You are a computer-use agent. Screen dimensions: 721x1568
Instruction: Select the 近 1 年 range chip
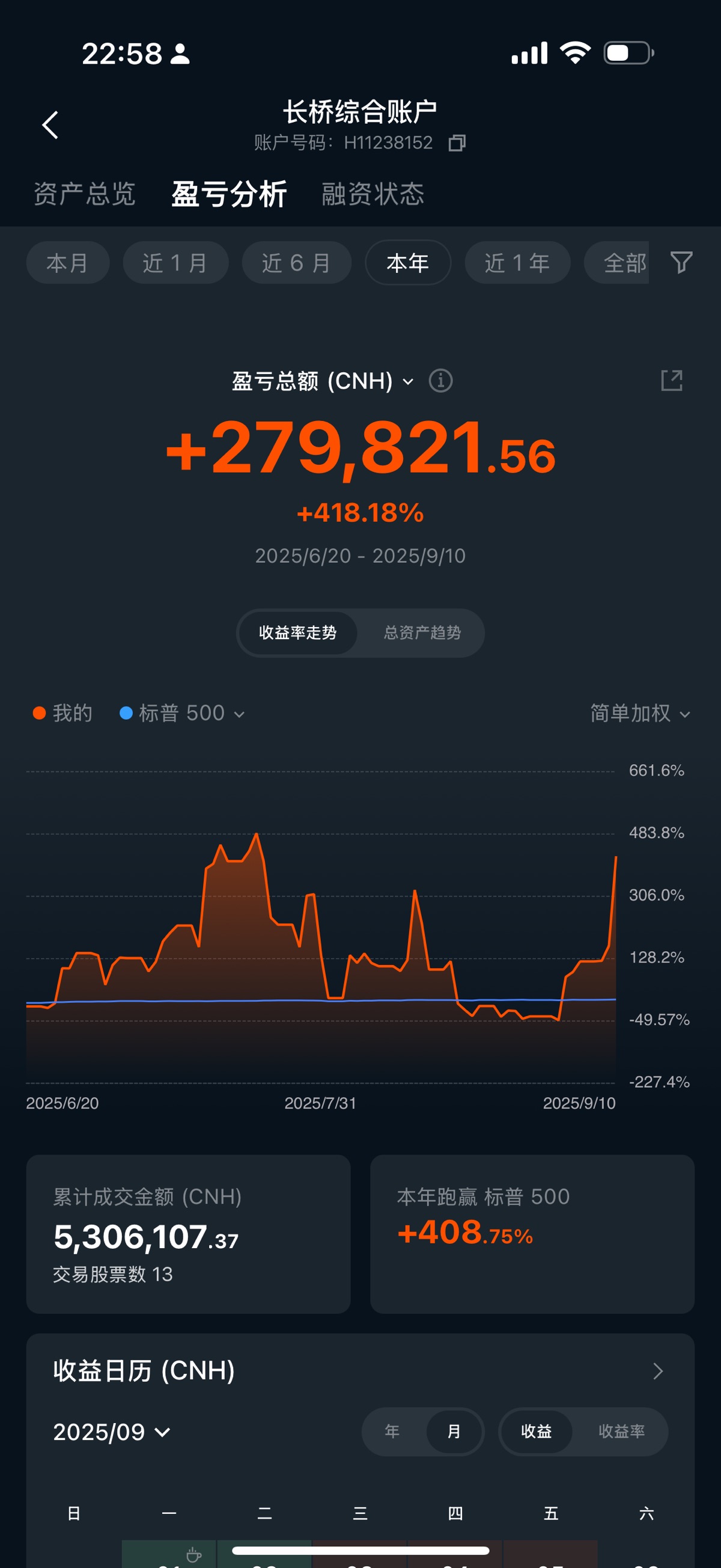[517, 263]
